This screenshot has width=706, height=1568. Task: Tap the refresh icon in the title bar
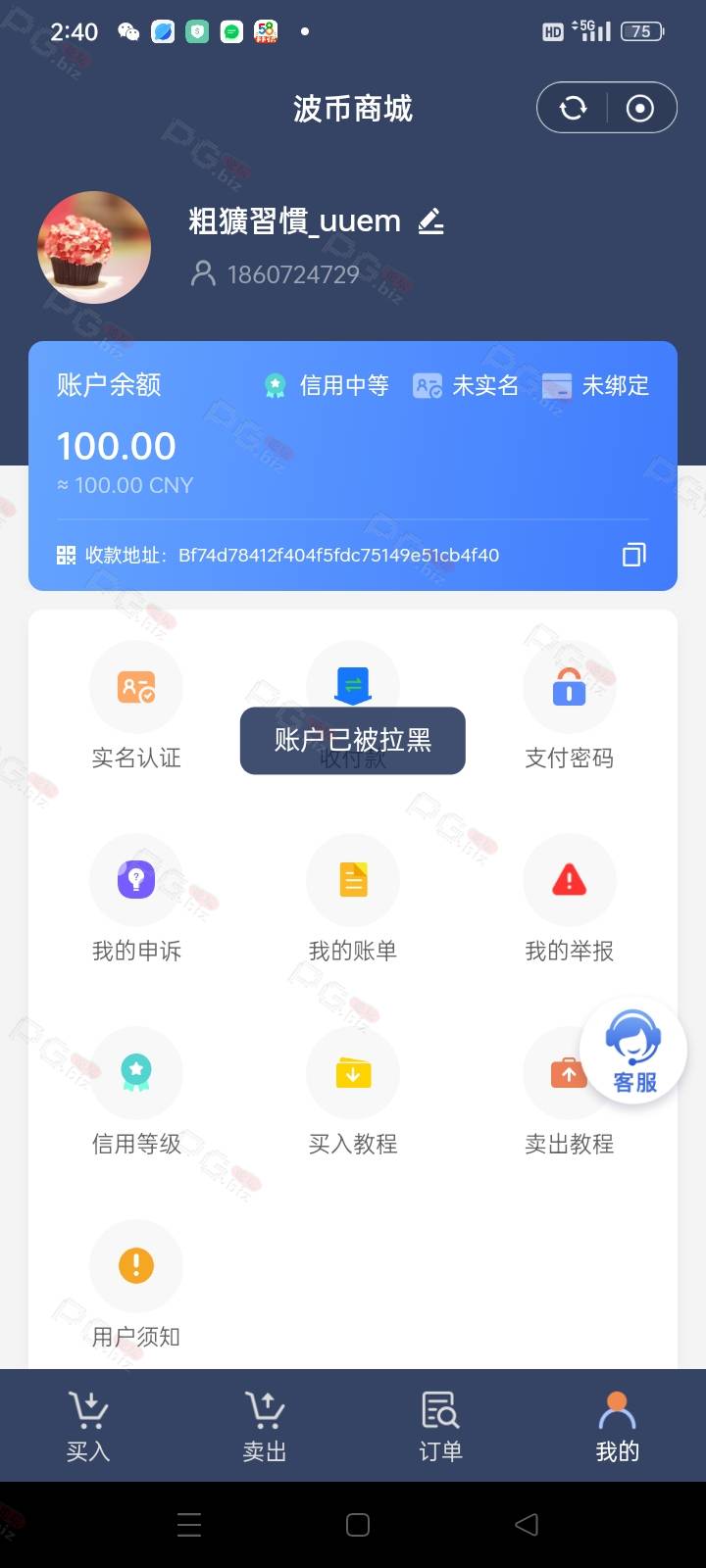pyautogui.click(x=574, y=108)
